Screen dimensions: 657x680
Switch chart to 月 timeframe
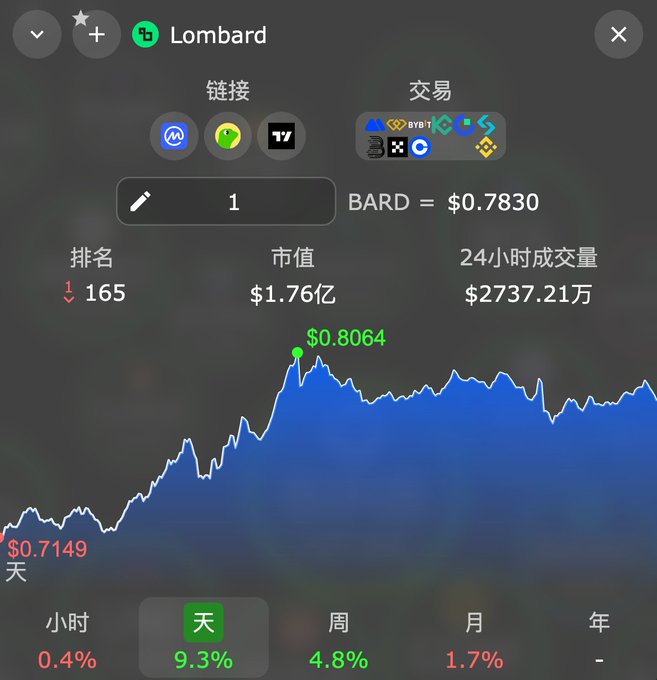[x=474, y=640]
